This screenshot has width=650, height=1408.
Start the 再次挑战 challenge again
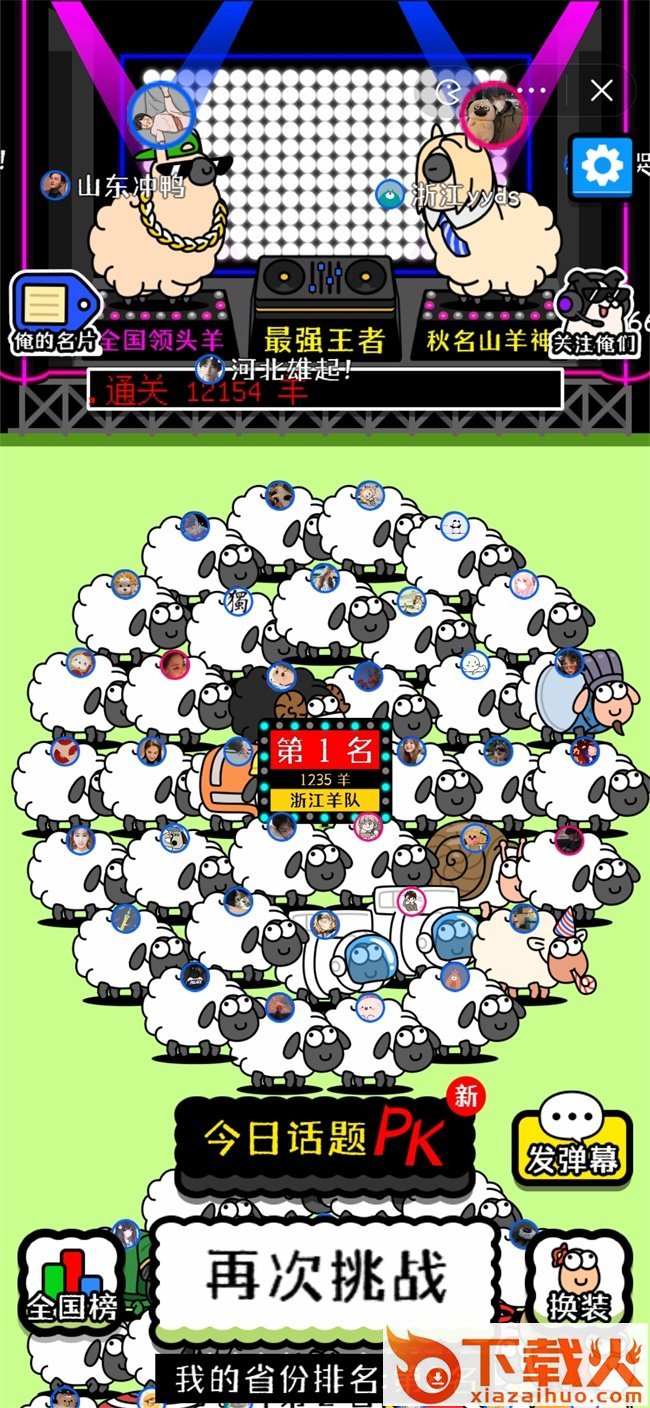click(x=325, y=1277)
